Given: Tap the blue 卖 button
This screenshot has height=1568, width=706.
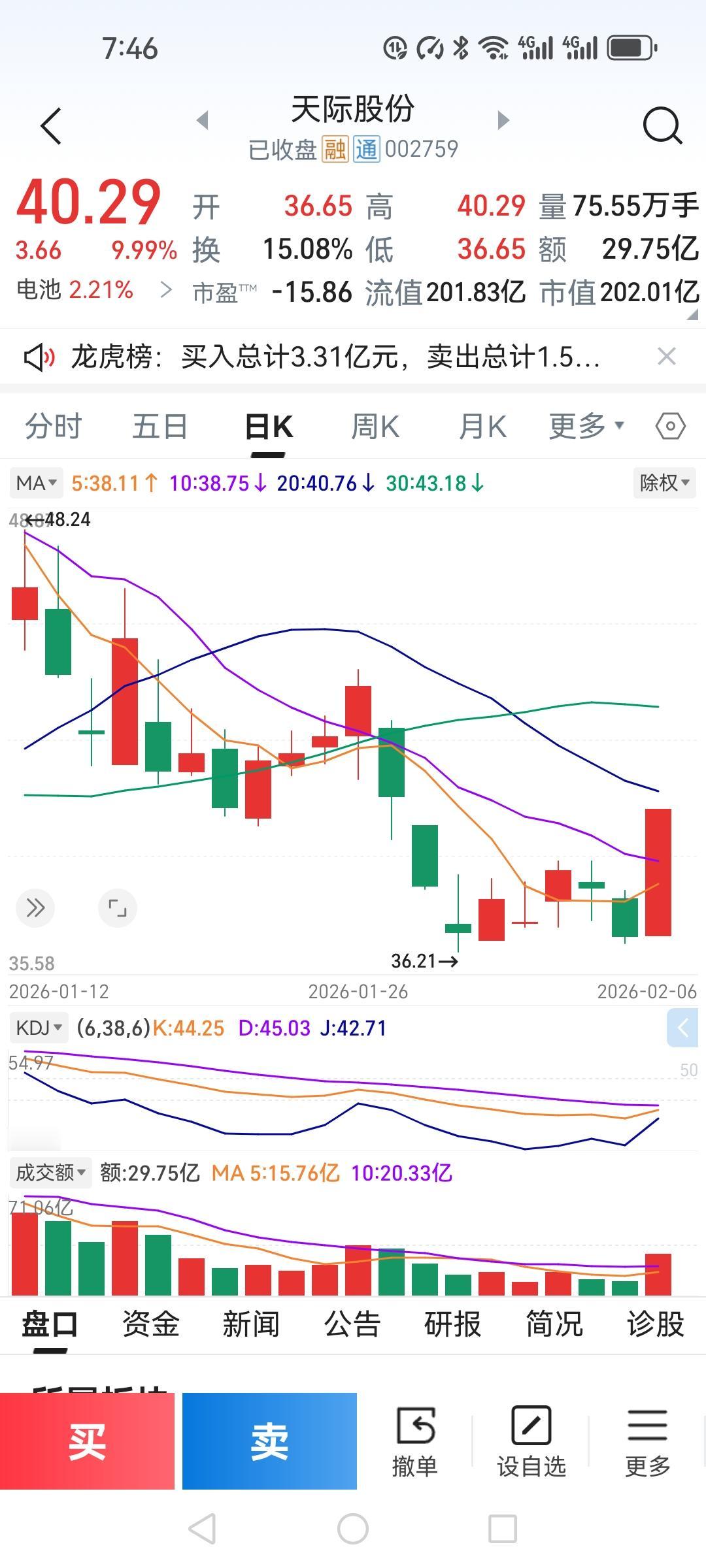Looking at the screenshot, I should pos(269,1441).
